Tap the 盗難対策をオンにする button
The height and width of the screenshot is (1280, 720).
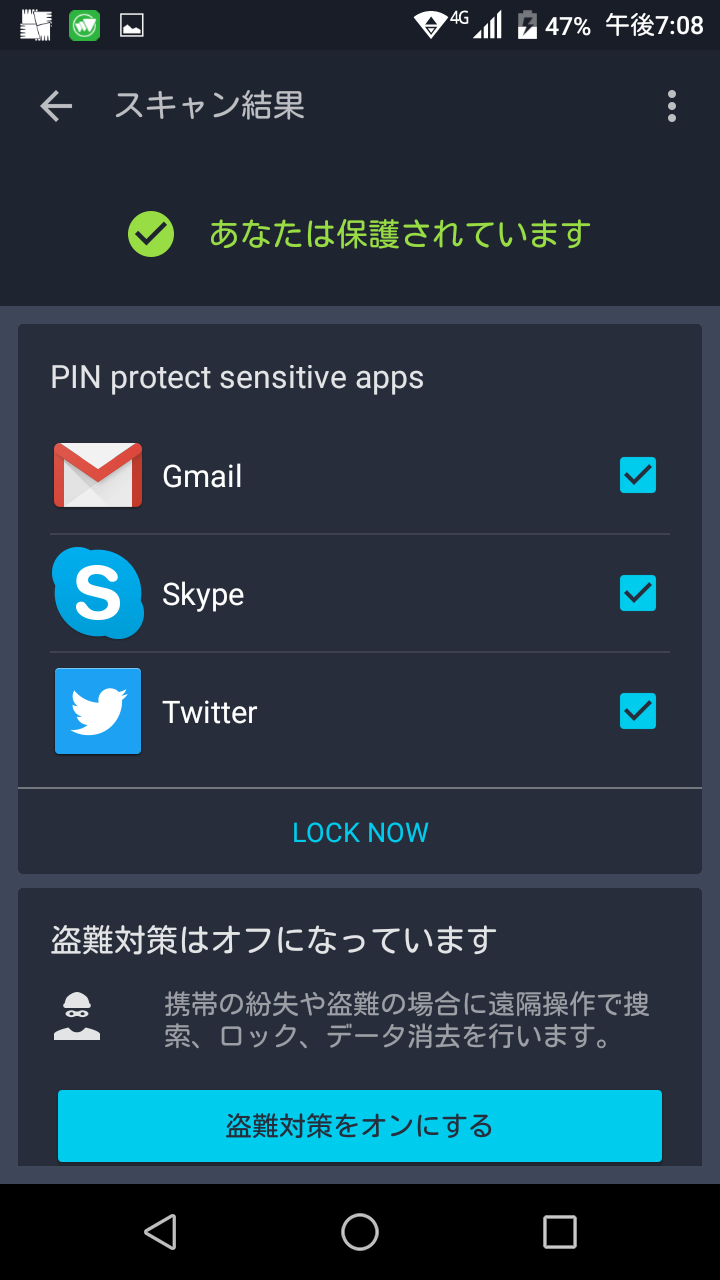tap(360, 1126)
